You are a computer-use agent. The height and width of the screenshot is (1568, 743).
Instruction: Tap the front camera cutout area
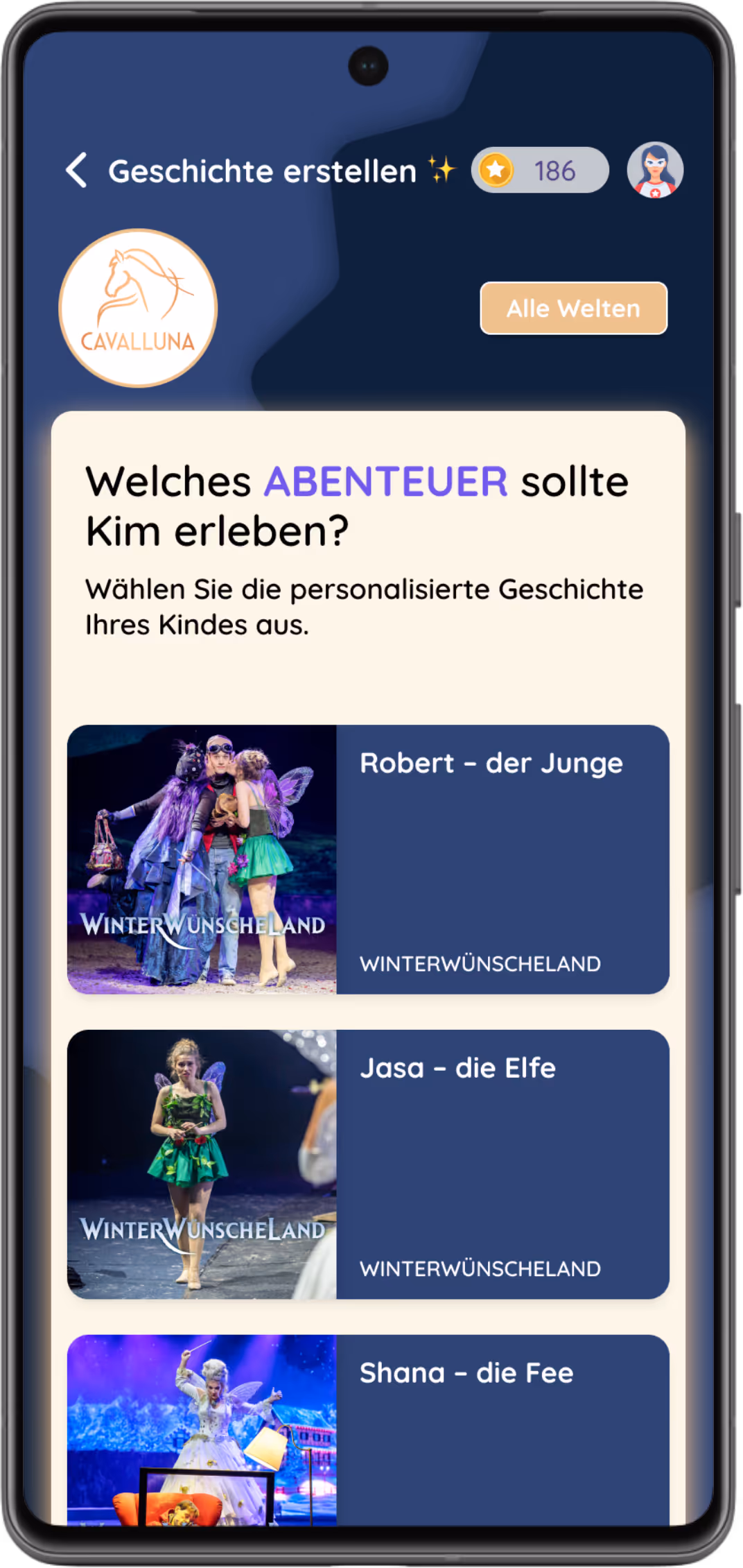point(366,64)
